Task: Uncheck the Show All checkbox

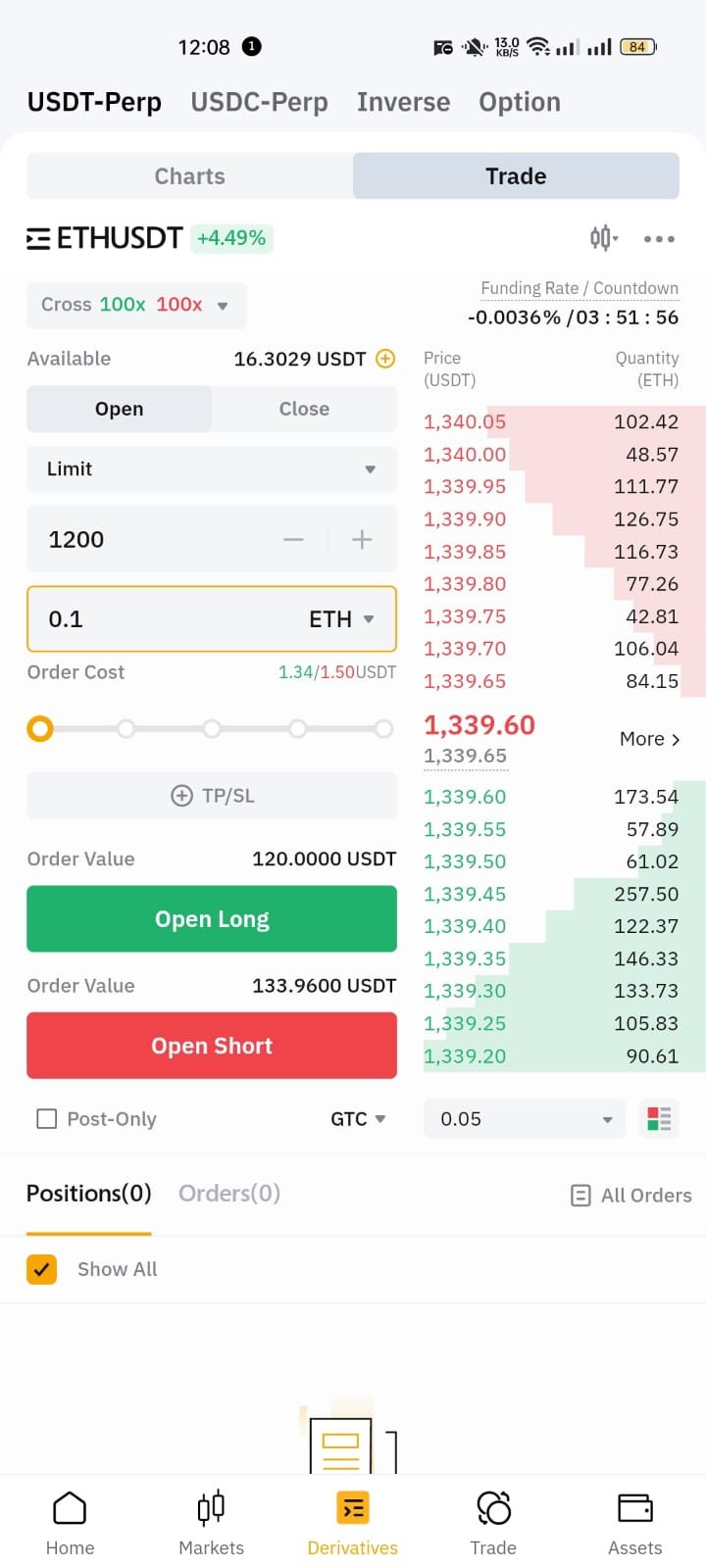Action: 41,1269
